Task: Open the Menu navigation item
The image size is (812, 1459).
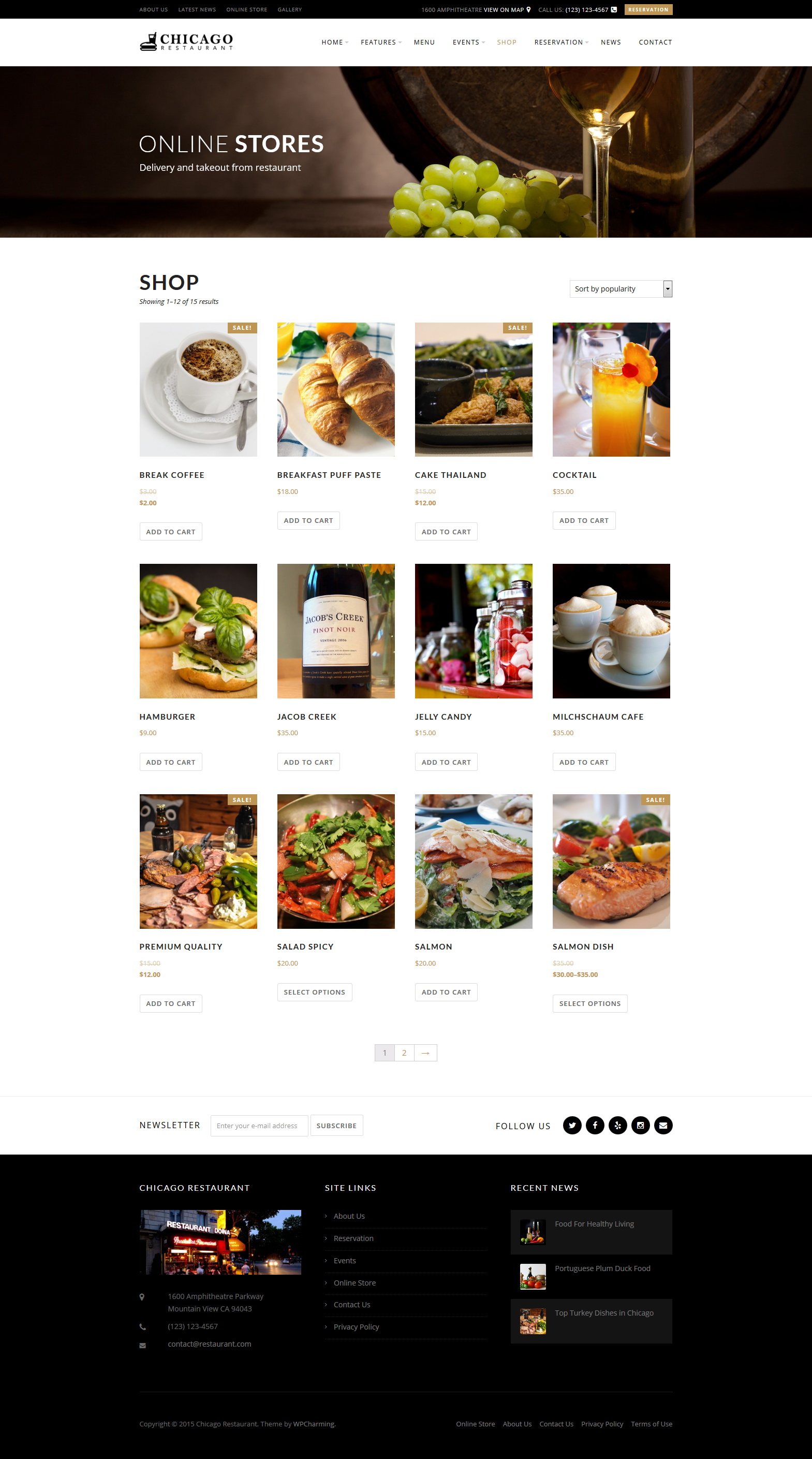Action: pos(424,42)
